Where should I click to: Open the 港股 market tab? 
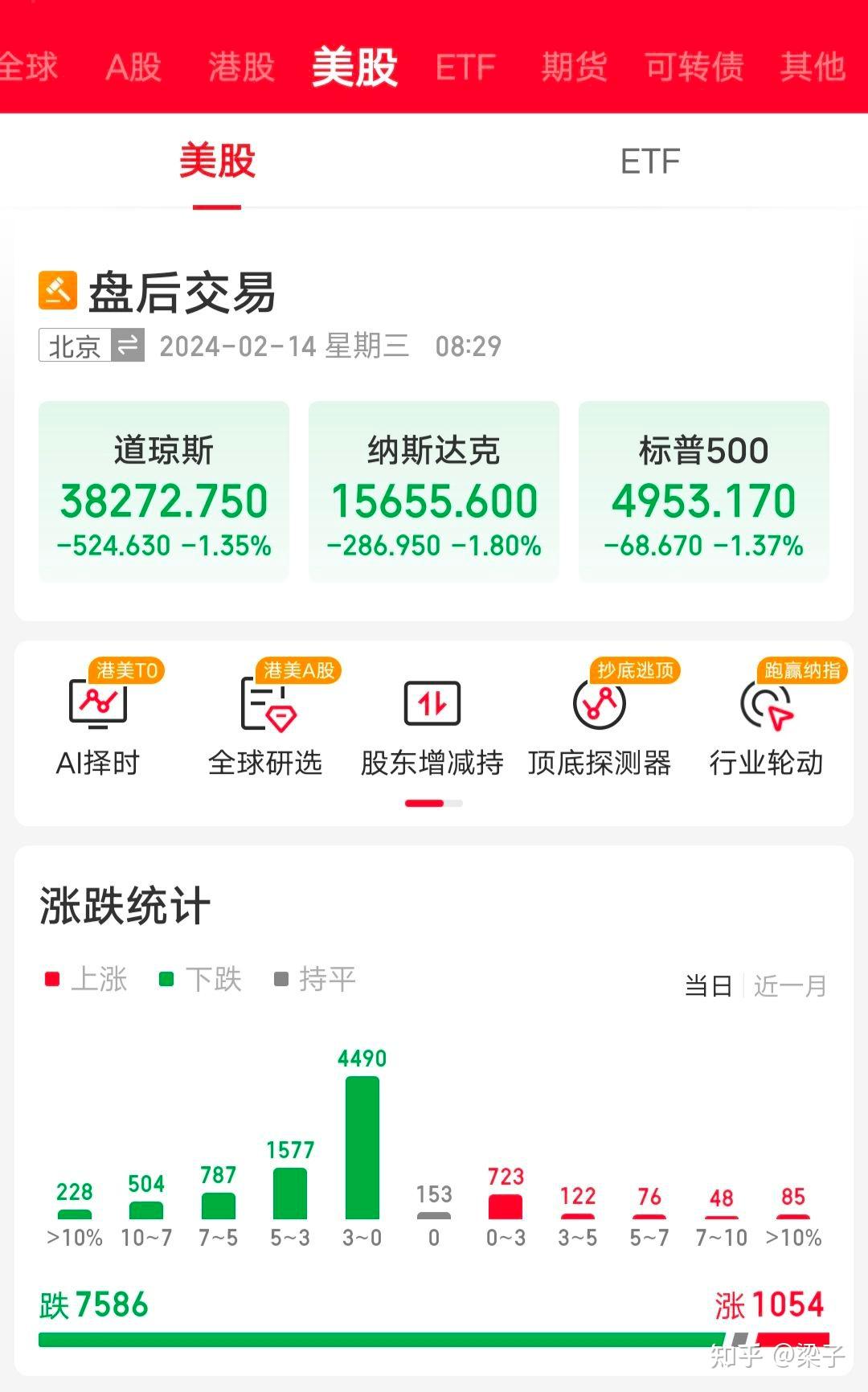pyautogui.click(x=241, y=67)
